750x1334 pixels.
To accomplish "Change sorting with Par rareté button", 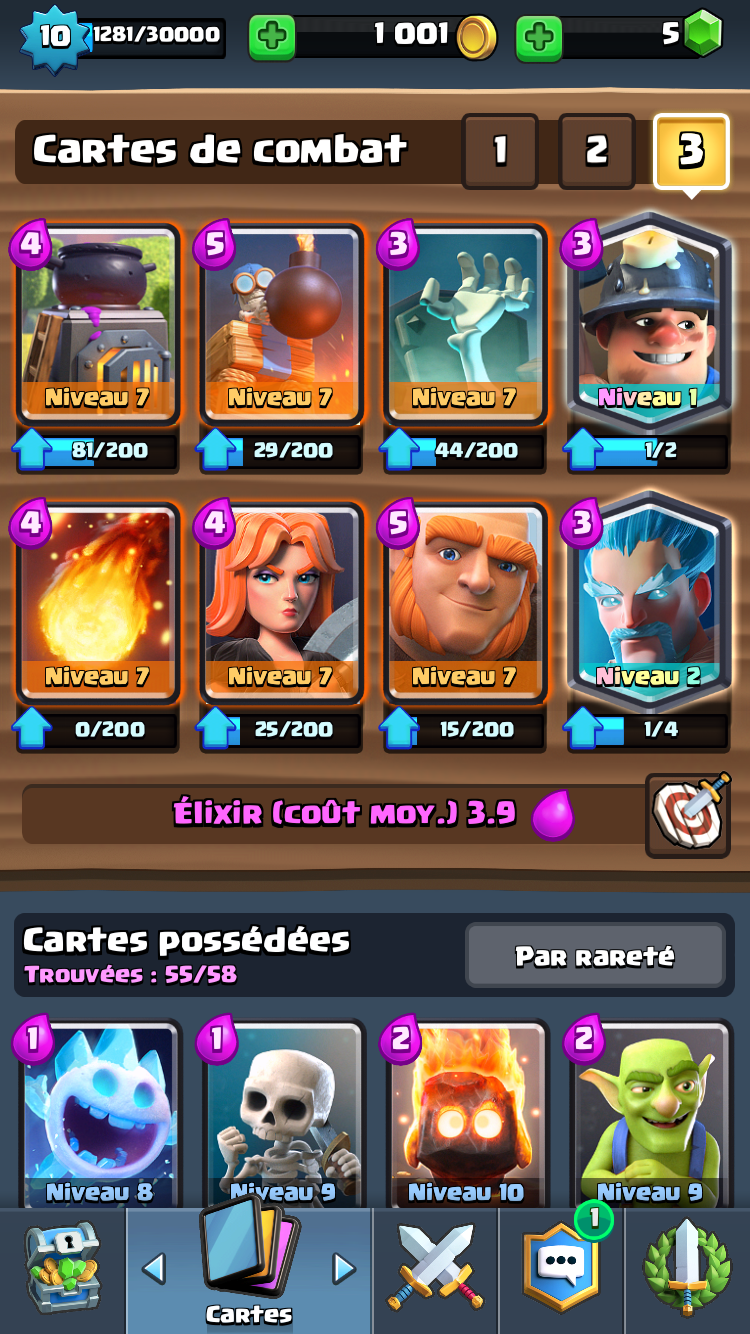I will point(595,956).
